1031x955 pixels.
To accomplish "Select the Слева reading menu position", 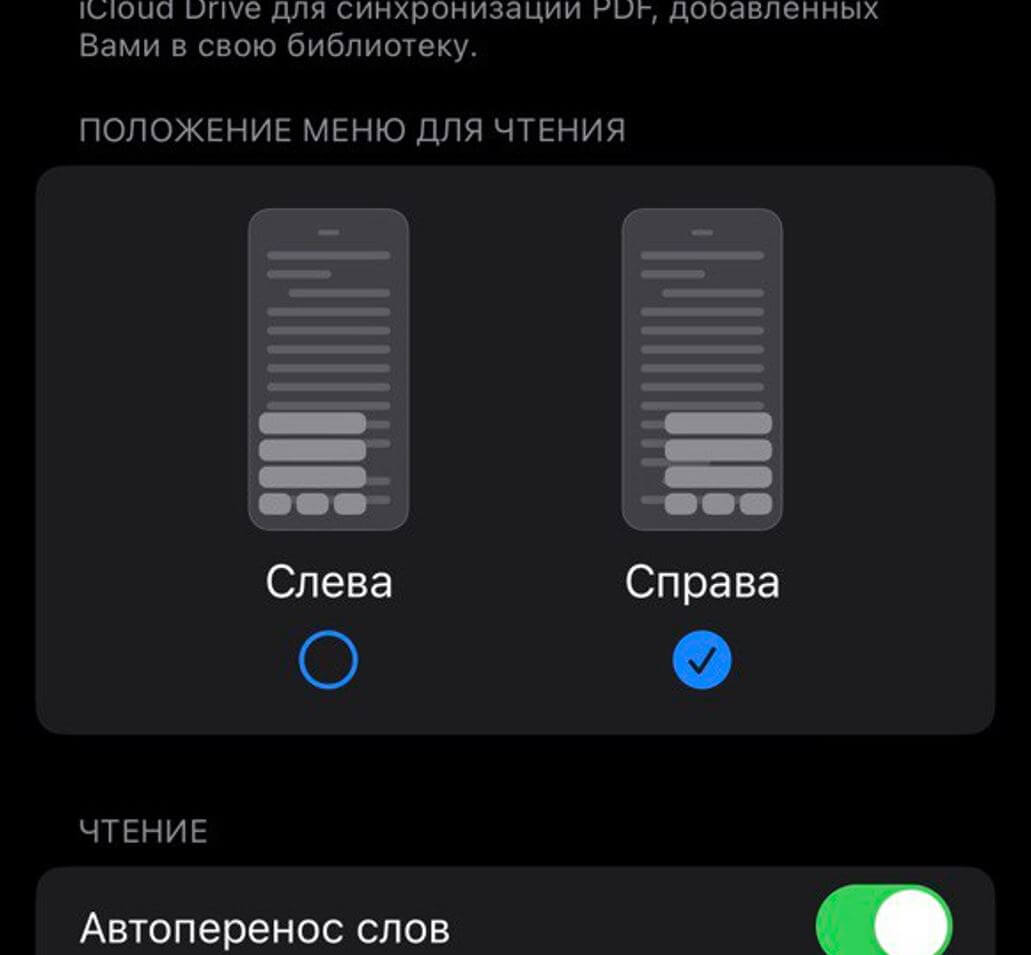I will (328, 660).
